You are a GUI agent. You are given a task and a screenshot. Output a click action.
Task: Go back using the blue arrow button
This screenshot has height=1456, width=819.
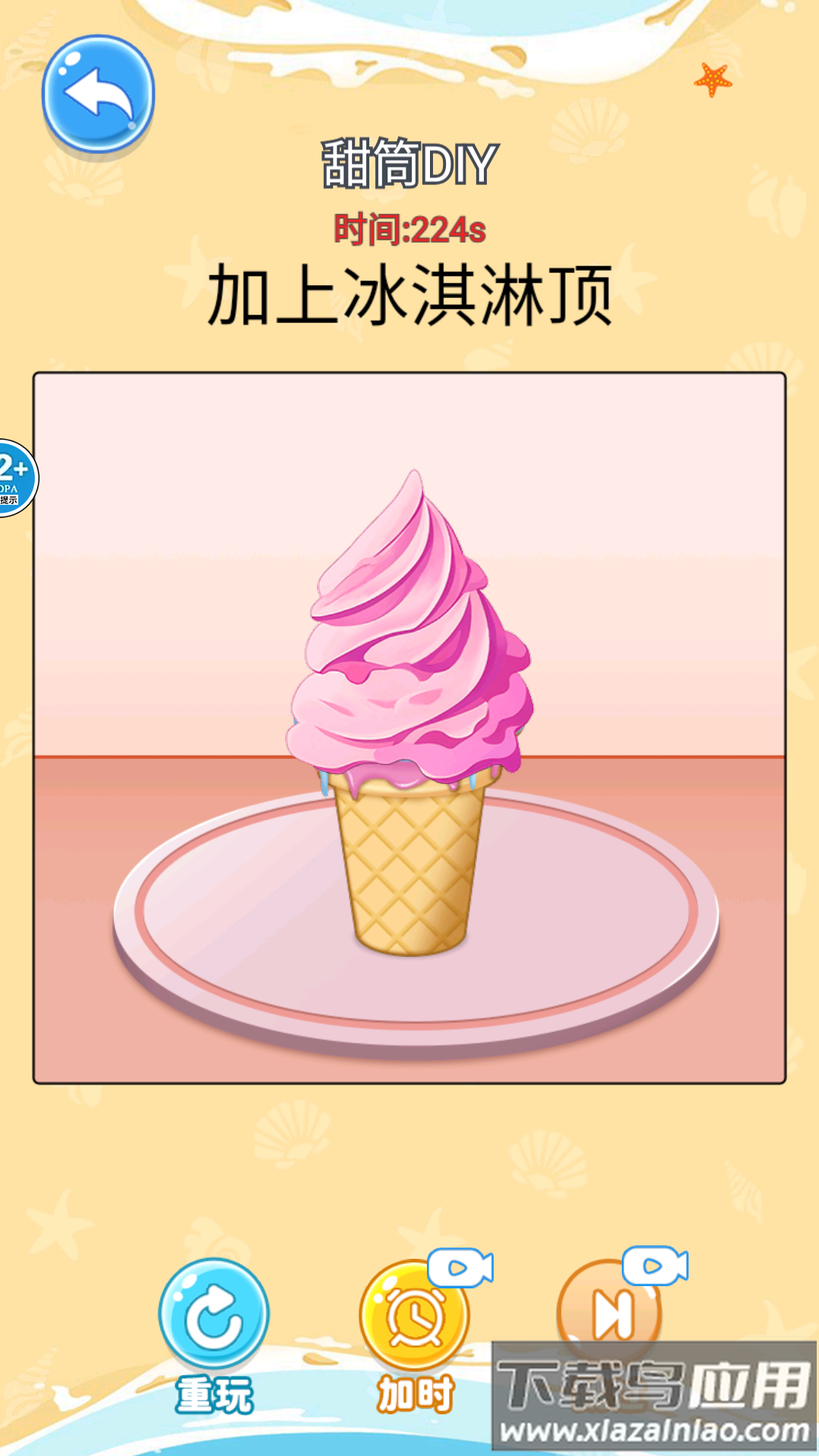pos(98,94)
